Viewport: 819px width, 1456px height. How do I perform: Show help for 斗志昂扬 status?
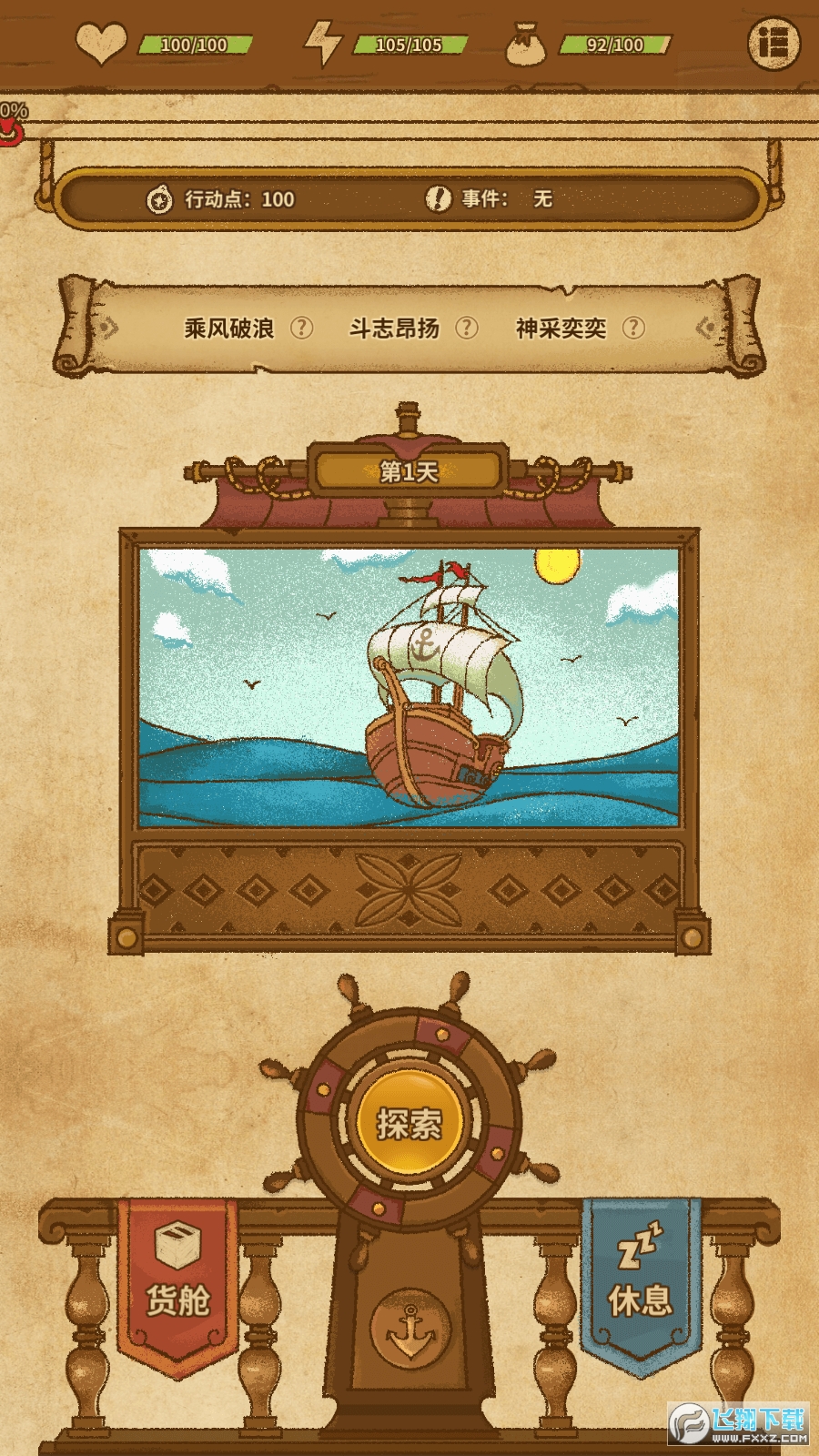pos(466,328)
